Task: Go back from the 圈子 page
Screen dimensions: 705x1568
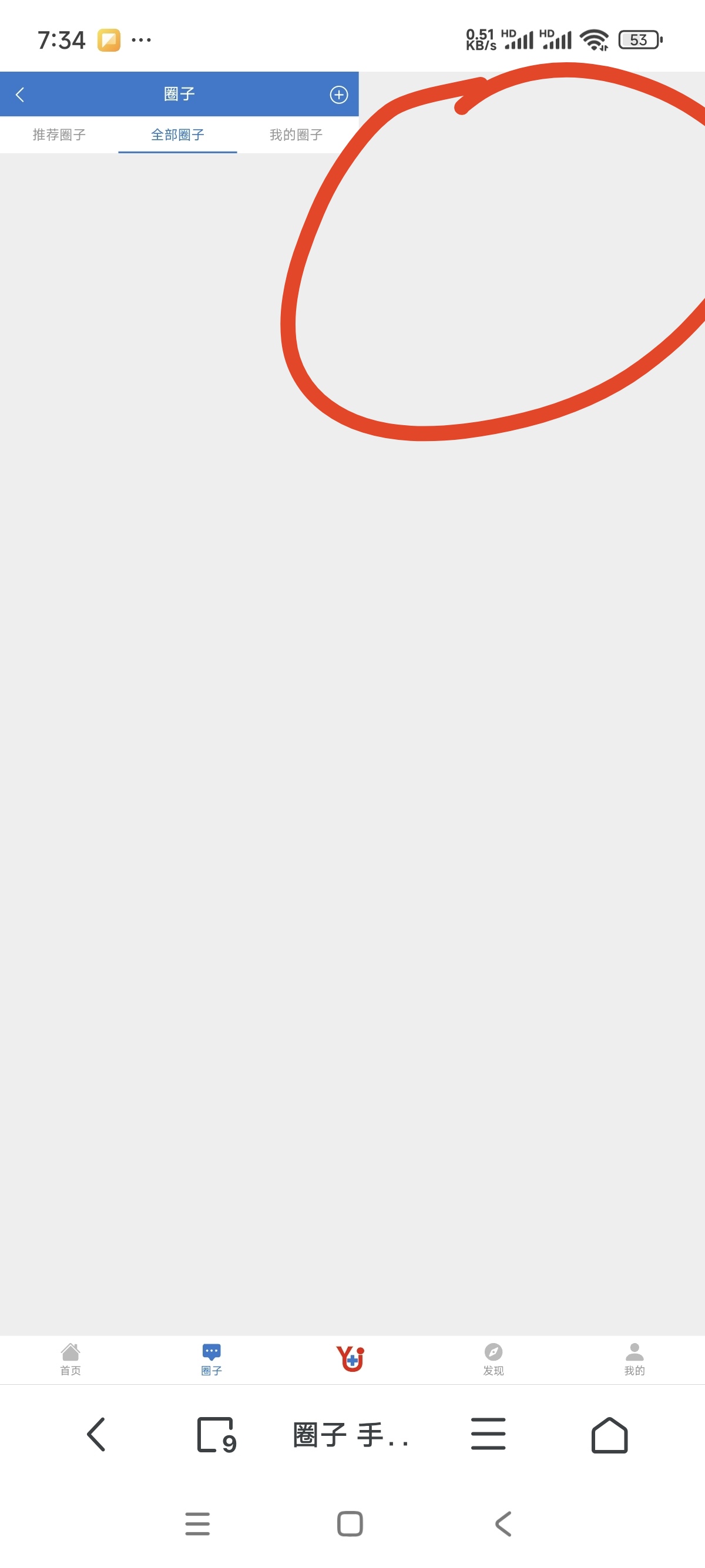Action: pyautogui.click(x=20, y=95)
